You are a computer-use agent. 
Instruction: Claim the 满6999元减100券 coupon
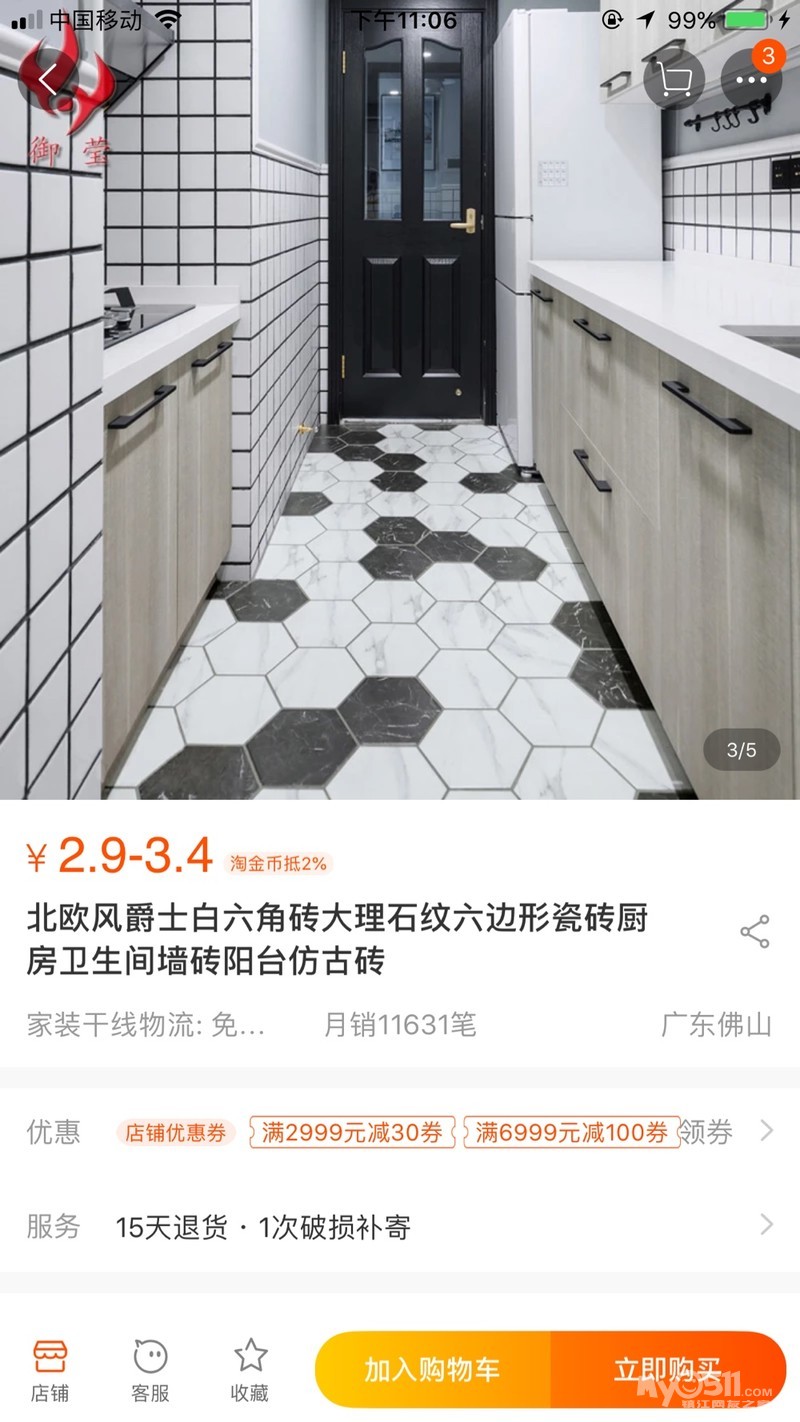pos(572,1132)
